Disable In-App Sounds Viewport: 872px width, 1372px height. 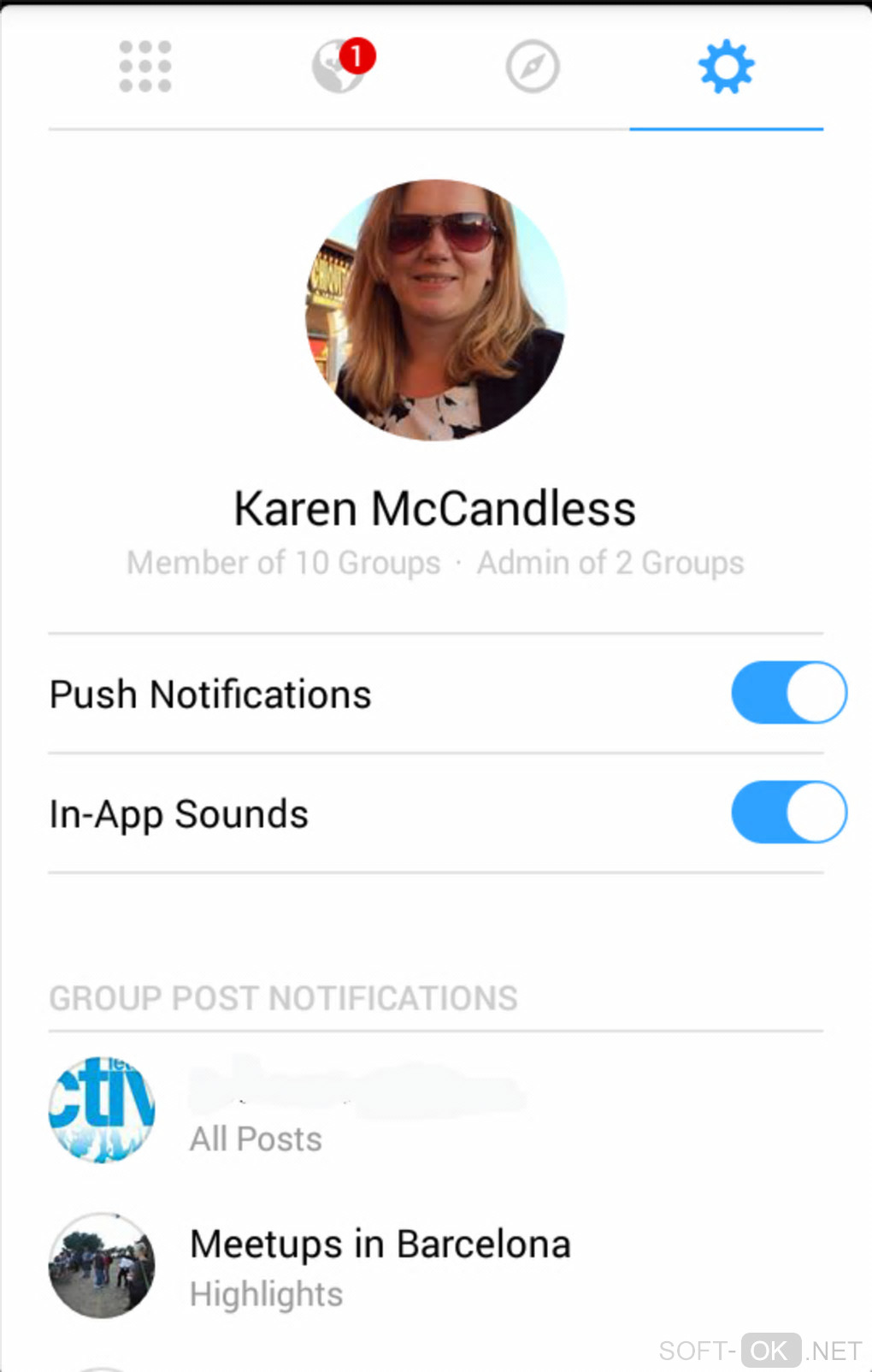click(x=788, y=813)
